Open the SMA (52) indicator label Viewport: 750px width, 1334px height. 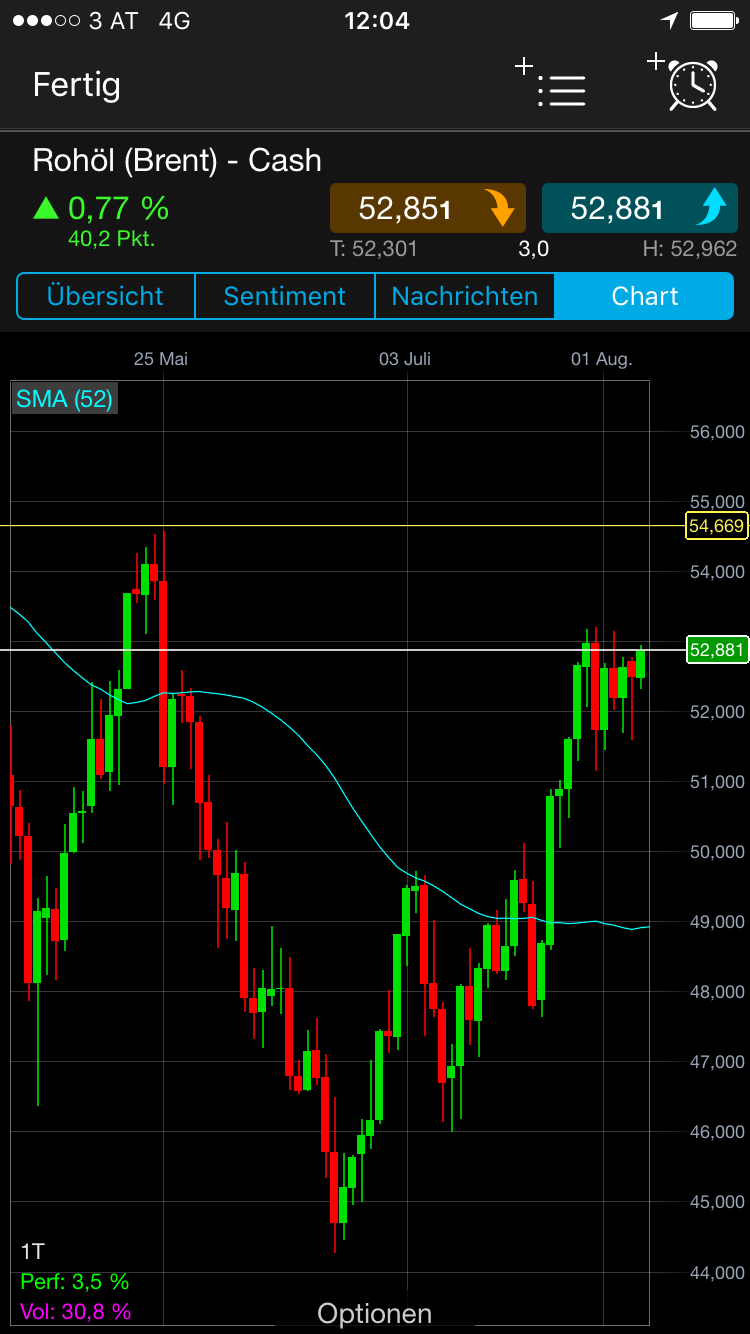[64, 398]
